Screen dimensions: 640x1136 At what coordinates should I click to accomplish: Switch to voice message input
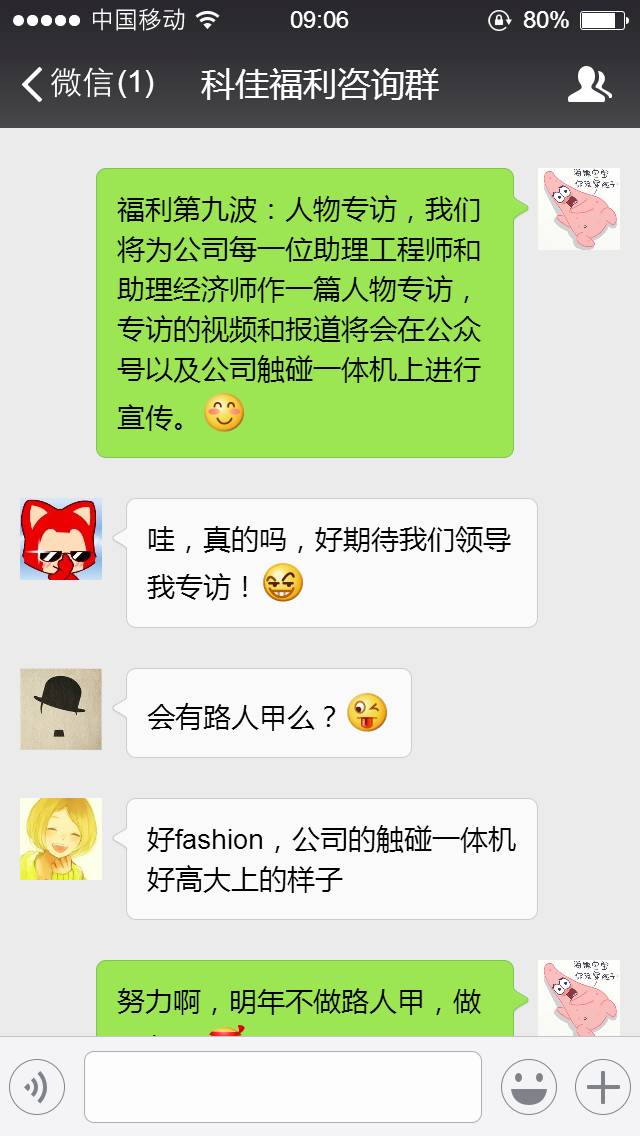(x=37, y=1087)
